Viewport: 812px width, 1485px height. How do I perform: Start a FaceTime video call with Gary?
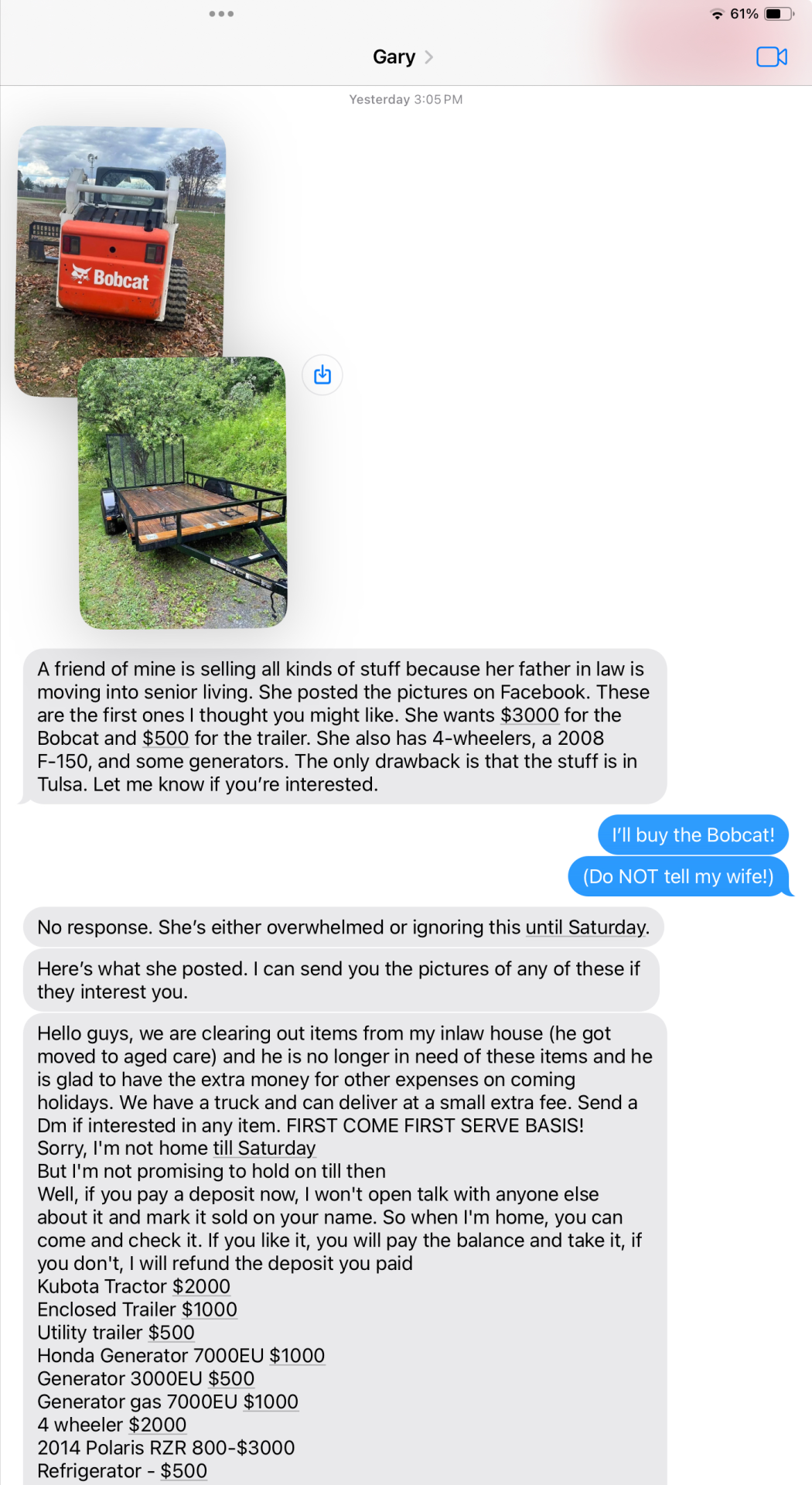(771, 57)
